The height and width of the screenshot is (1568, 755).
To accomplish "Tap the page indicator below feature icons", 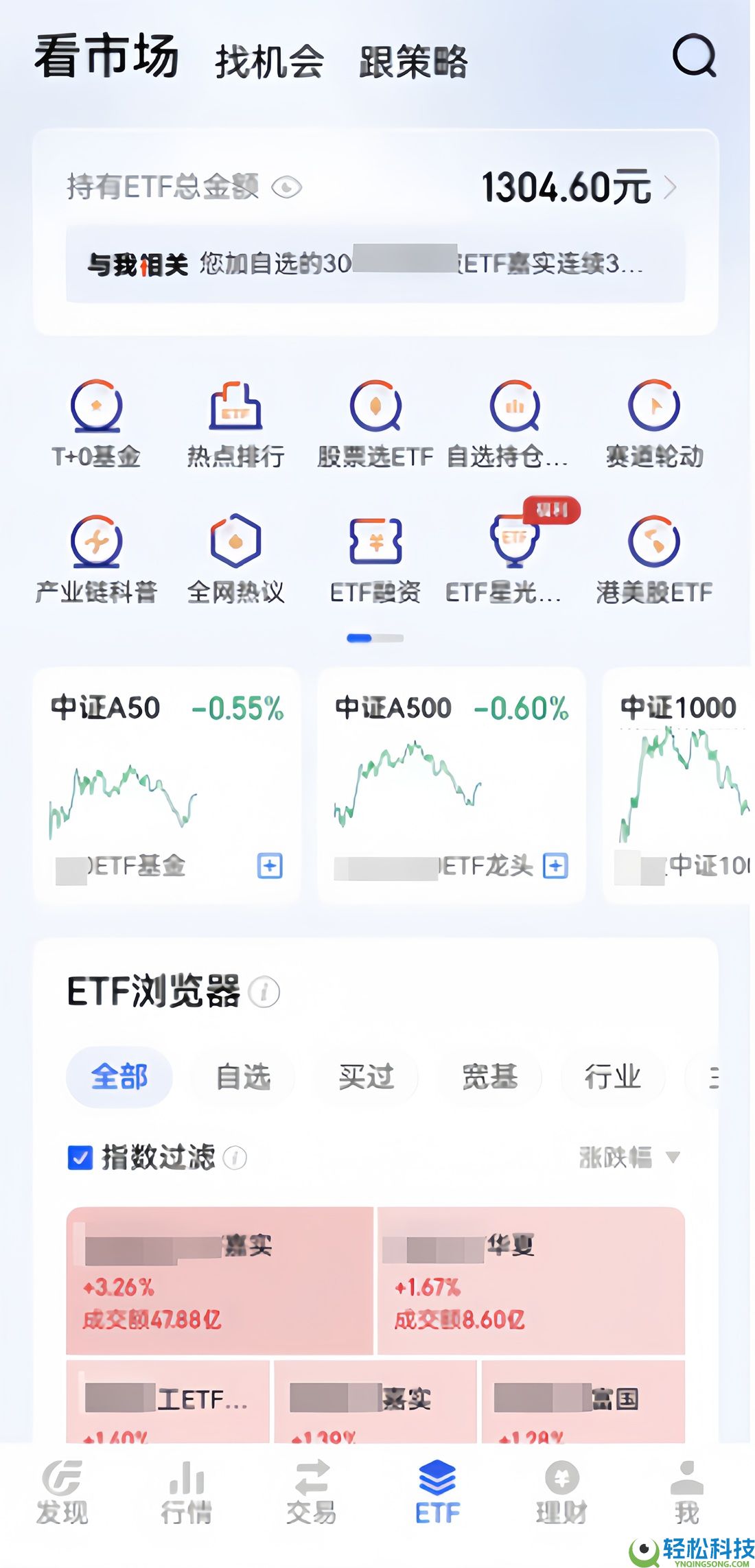I will point(377,638).
